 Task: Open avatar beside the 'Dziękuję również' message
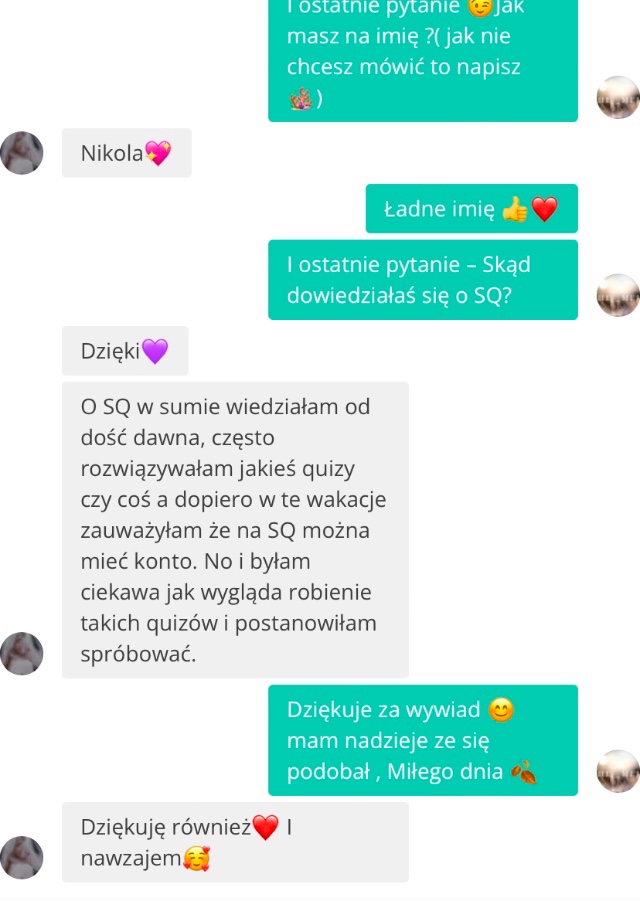[x=22, y=857]
